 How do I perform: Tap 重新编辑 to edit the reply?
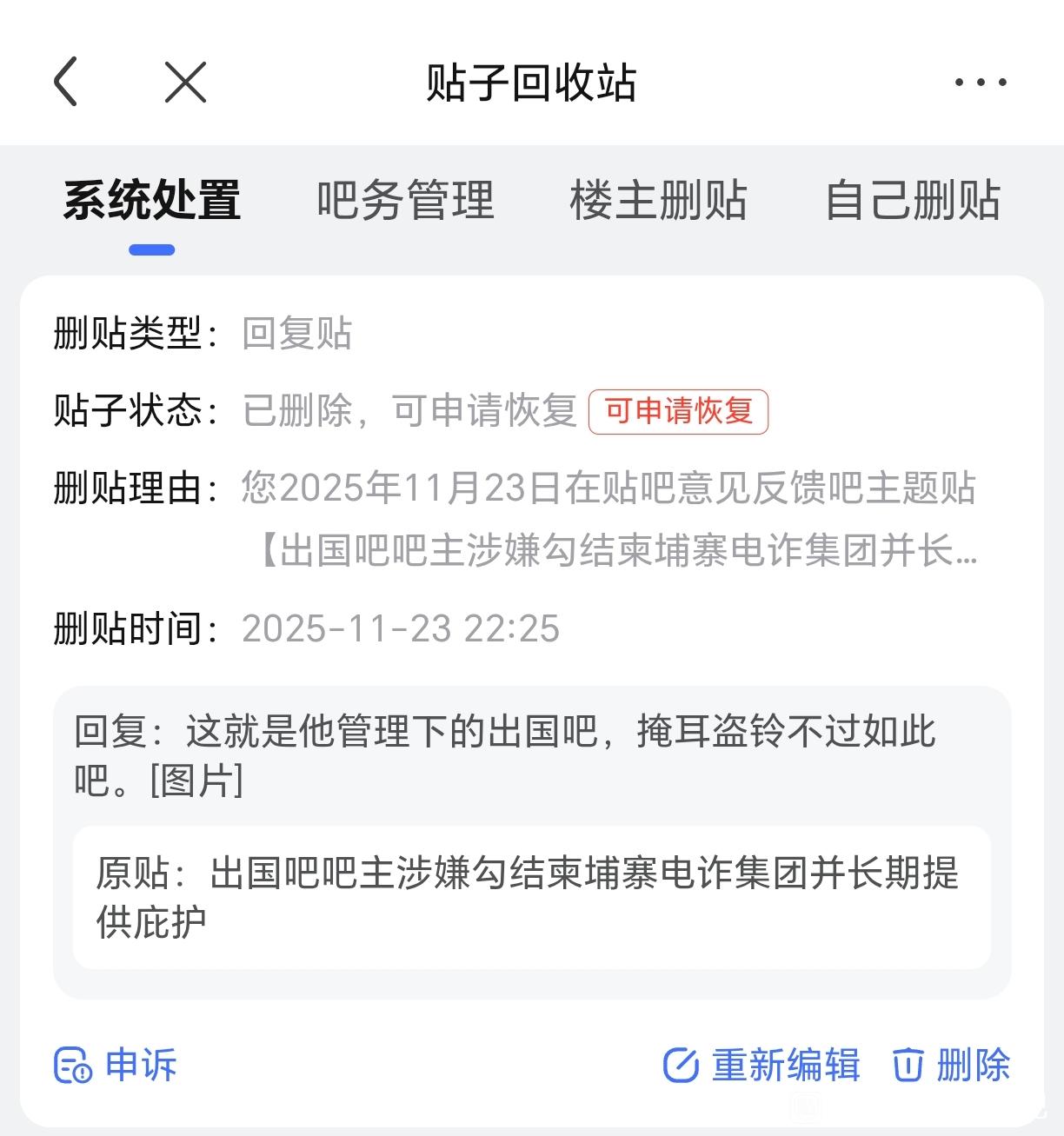click(761, 1065)
